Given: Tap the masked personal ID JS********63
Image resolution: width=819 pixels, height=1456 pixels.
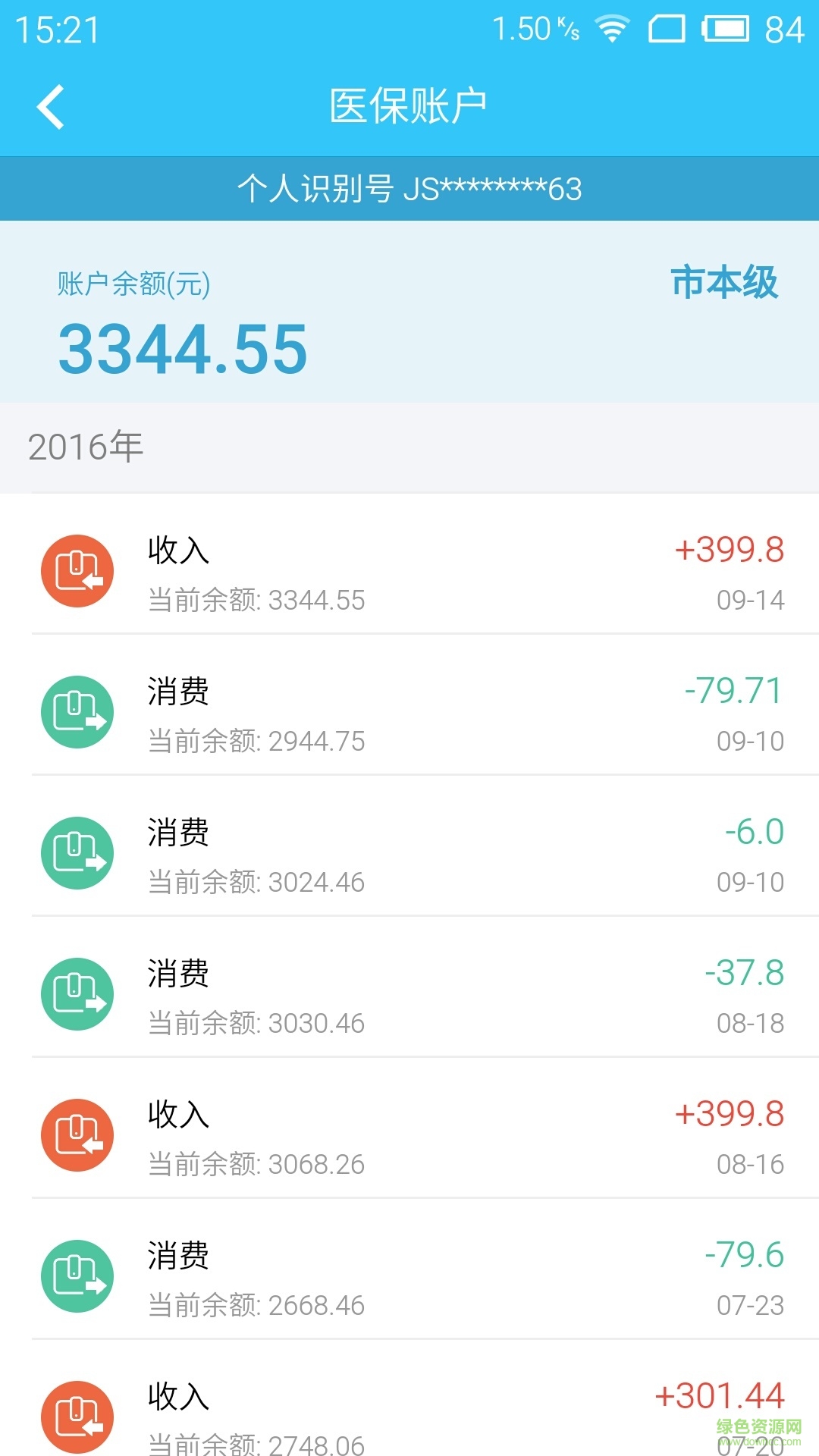Looking at the screenshot, I should pyautogui.click(x=409, y=190).
